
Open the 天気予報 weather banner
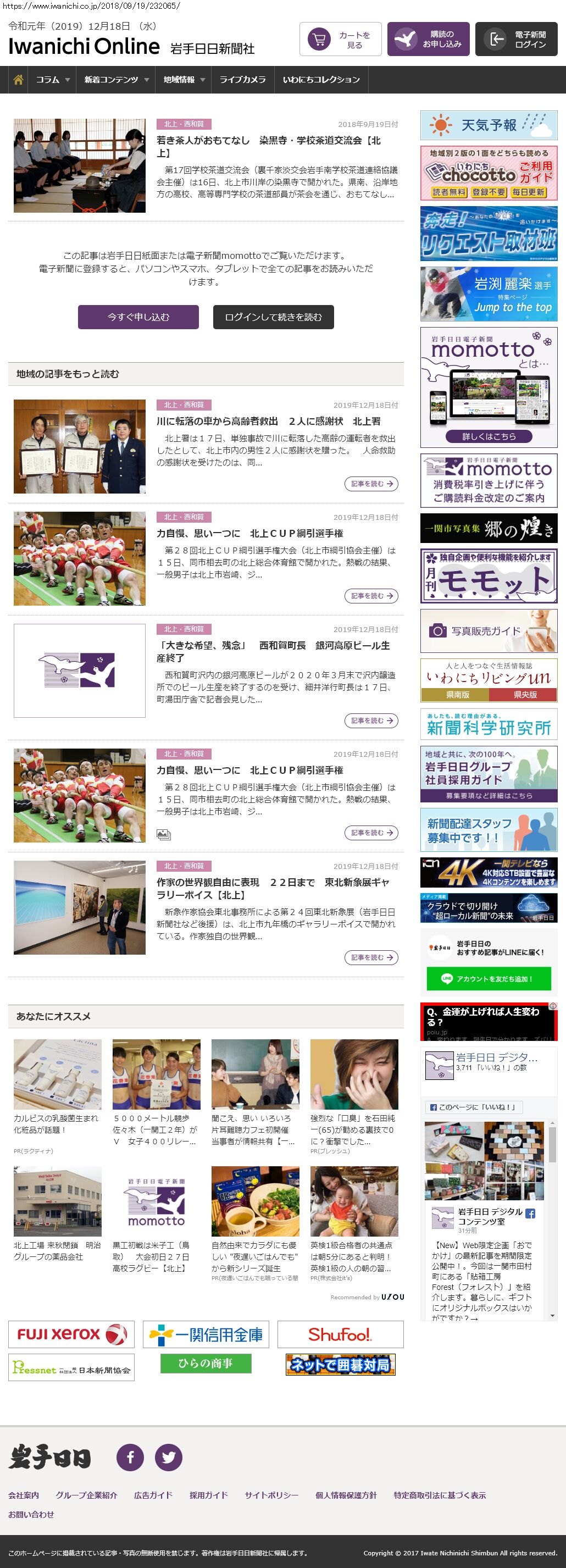point(489,125)
